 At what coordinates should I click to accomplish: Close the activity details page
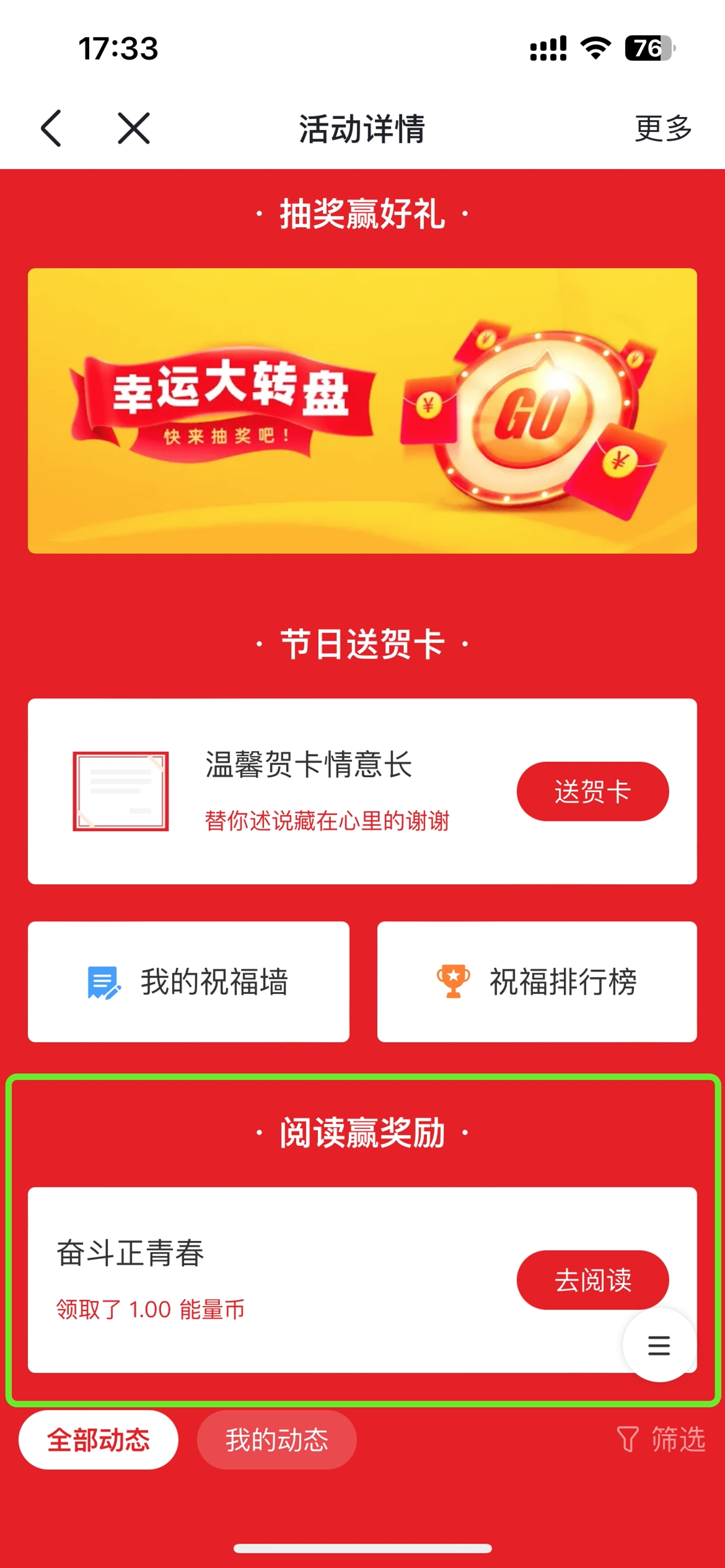pos(134,128)
